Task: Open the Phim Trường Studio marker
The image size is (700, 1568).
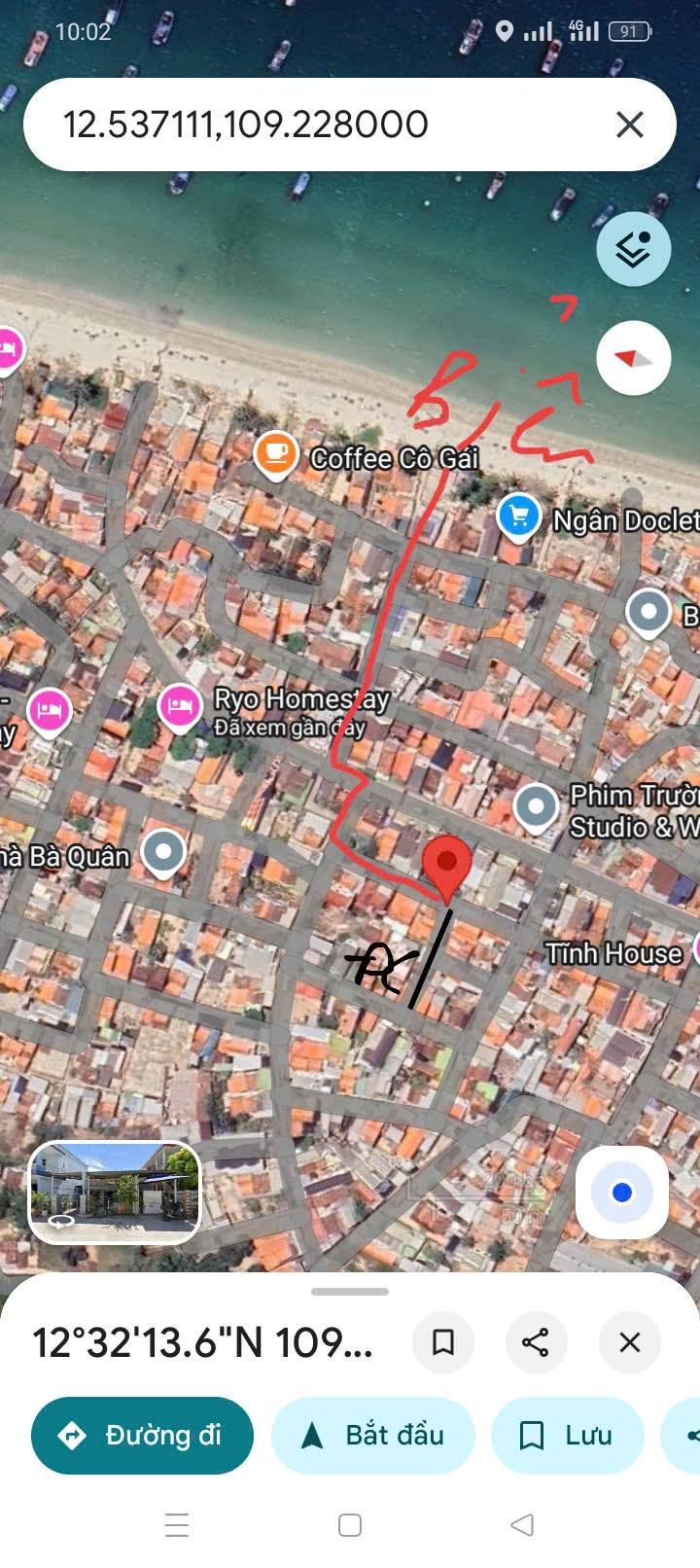Action: [x=536, y=806]
